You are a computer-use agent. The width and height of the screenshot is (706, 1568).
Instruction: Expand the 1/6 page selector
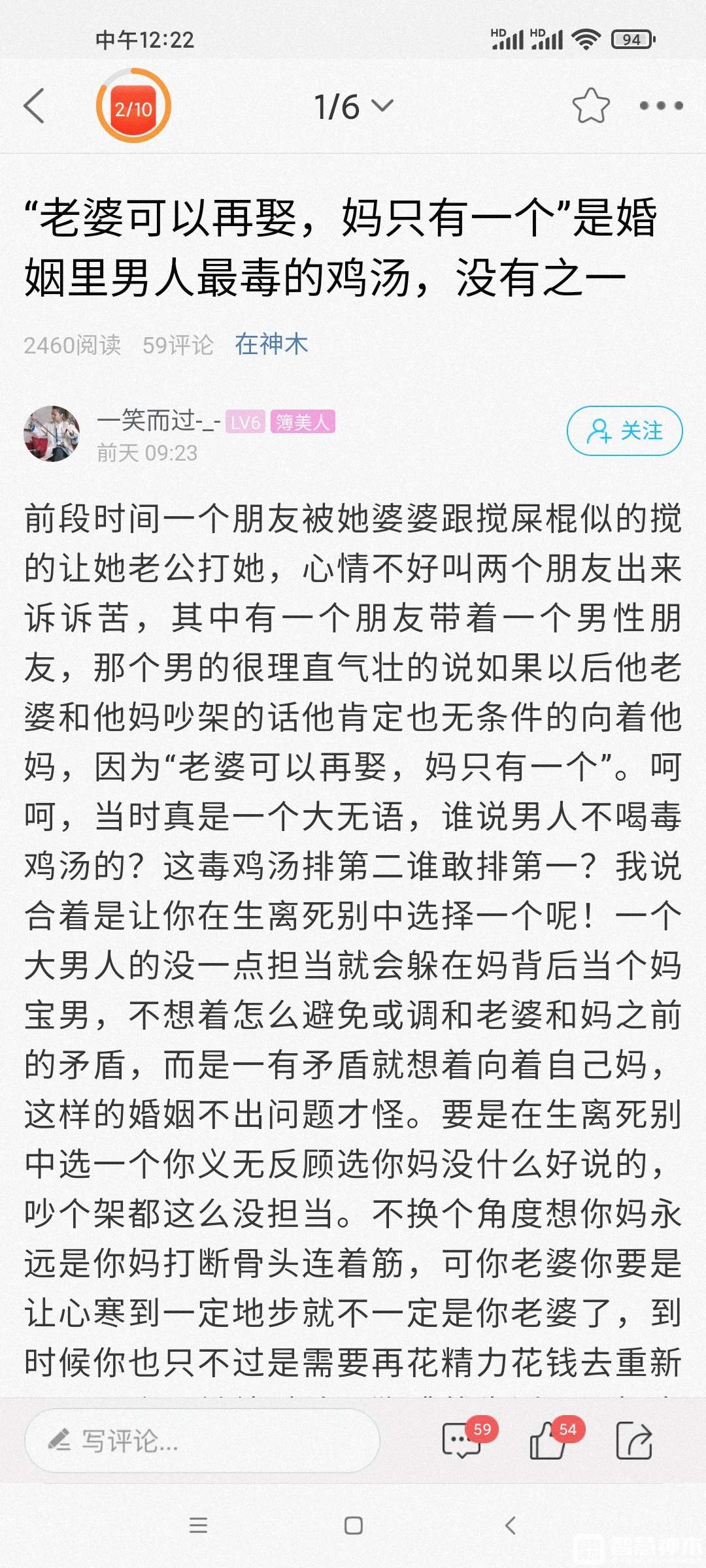[353, 106]
